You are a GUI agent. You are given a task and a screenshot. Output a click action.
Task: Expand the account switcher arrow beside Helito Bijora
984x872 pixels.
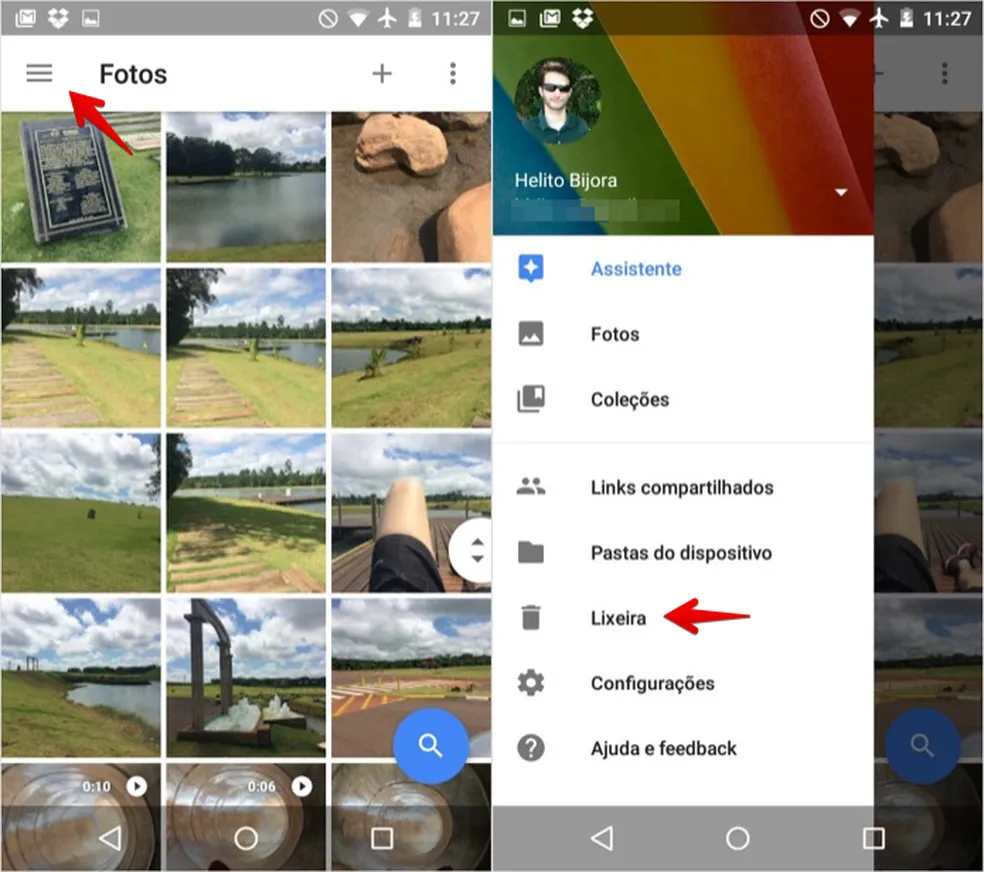pos(841,192)
